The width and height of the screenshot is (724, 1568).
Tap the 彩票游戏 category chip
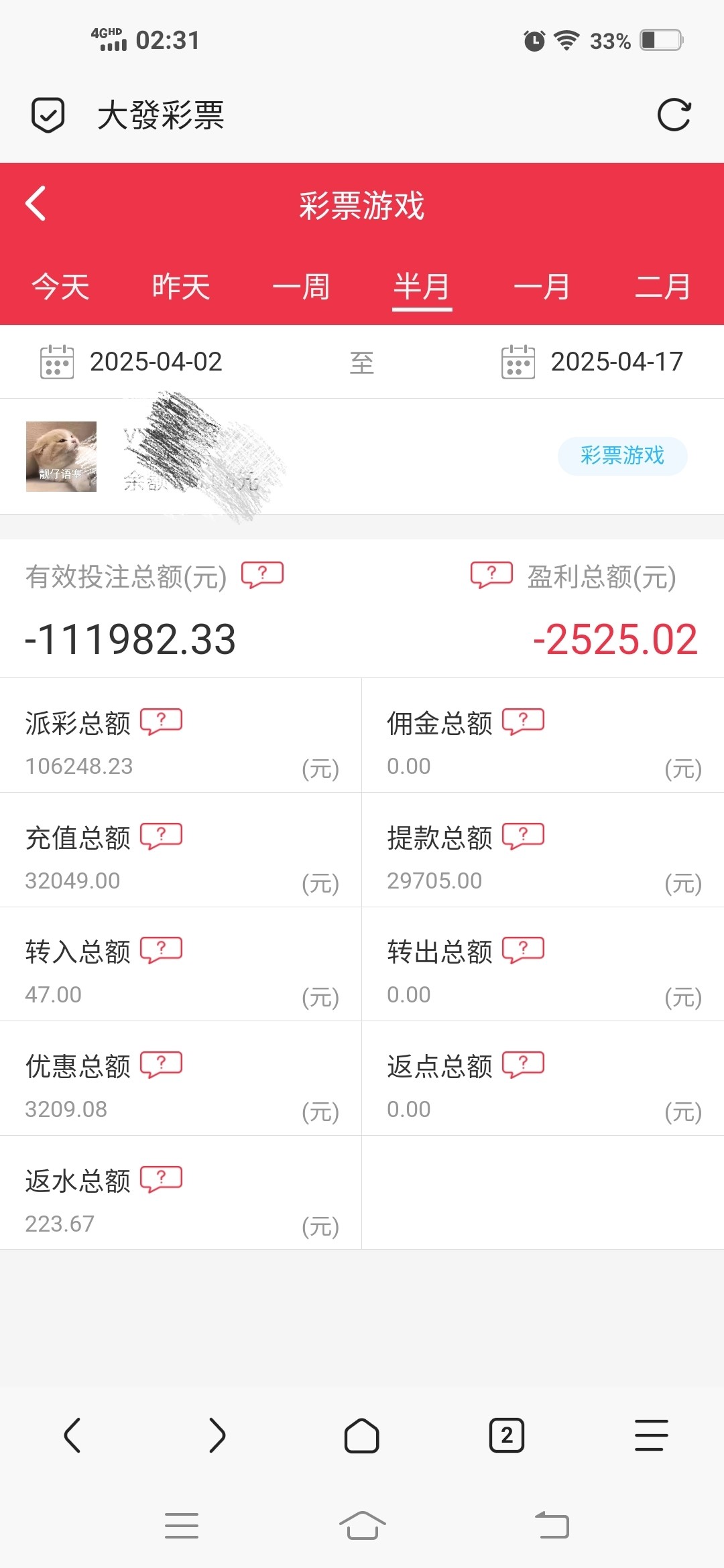(622, 456)
